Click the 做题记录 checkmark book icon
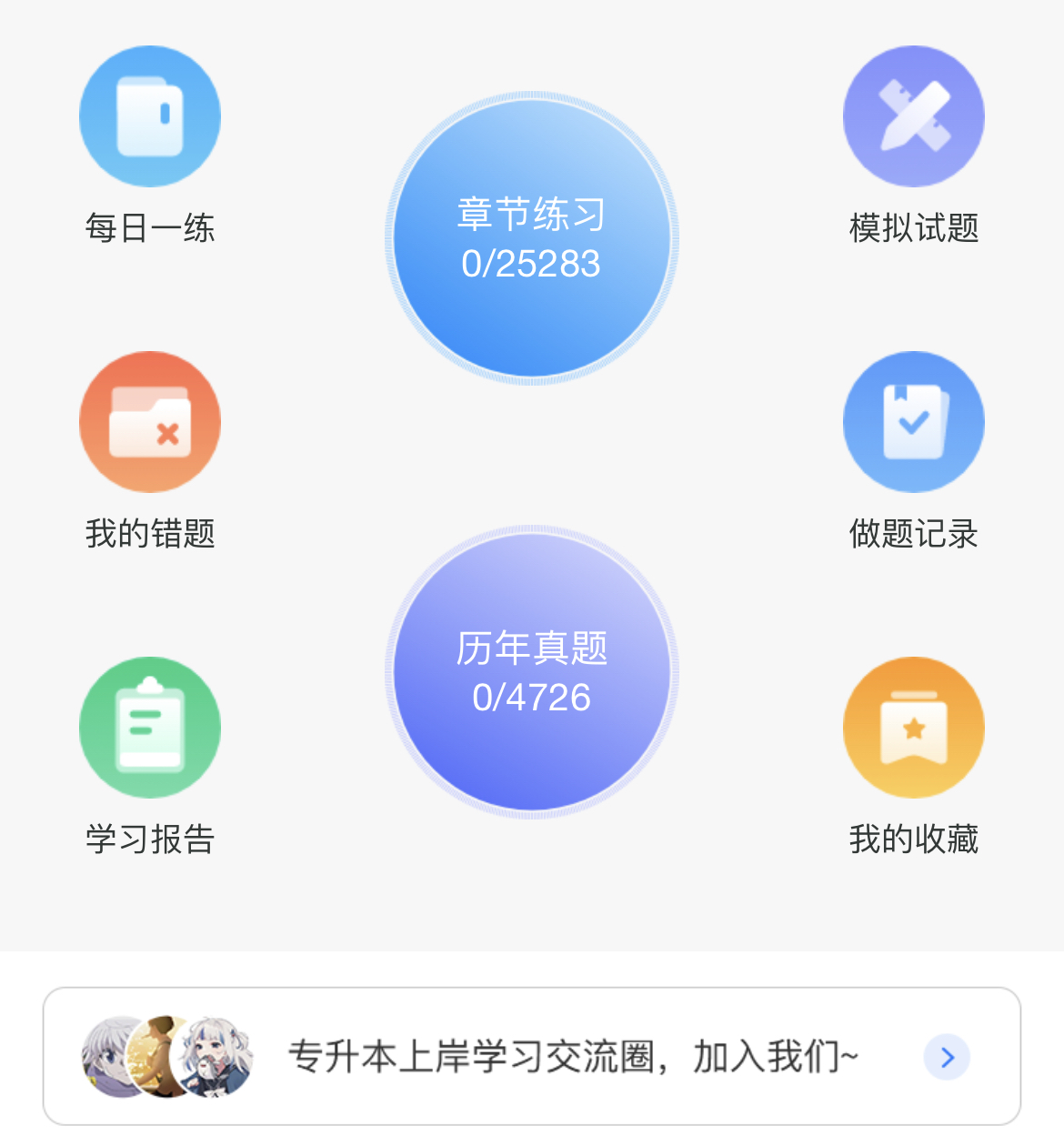 (913, 420)
